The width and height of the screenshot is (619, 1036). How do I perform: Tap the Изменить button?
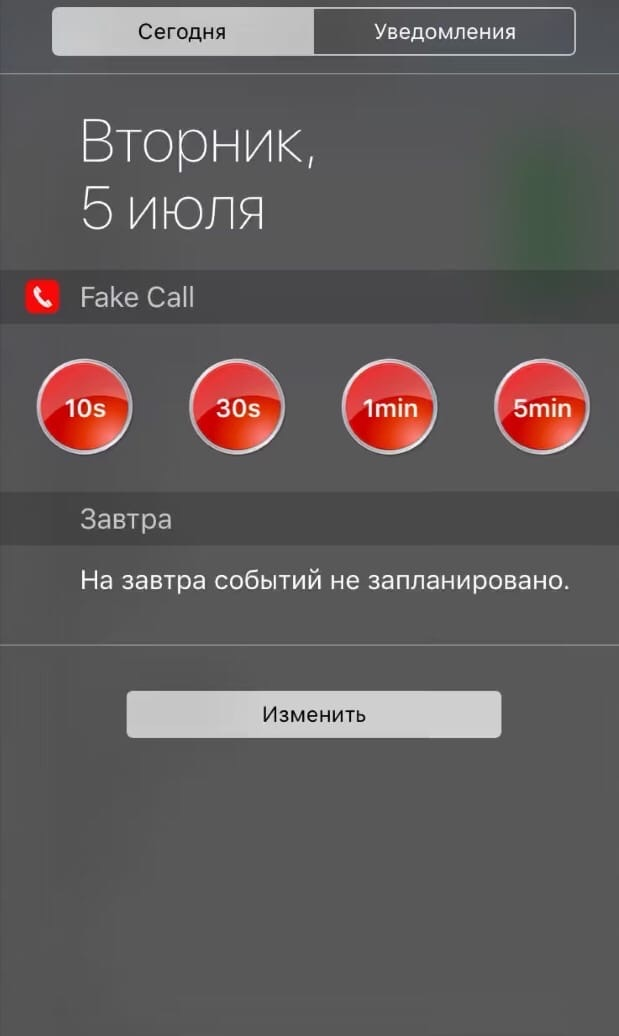tap(313, 714)
